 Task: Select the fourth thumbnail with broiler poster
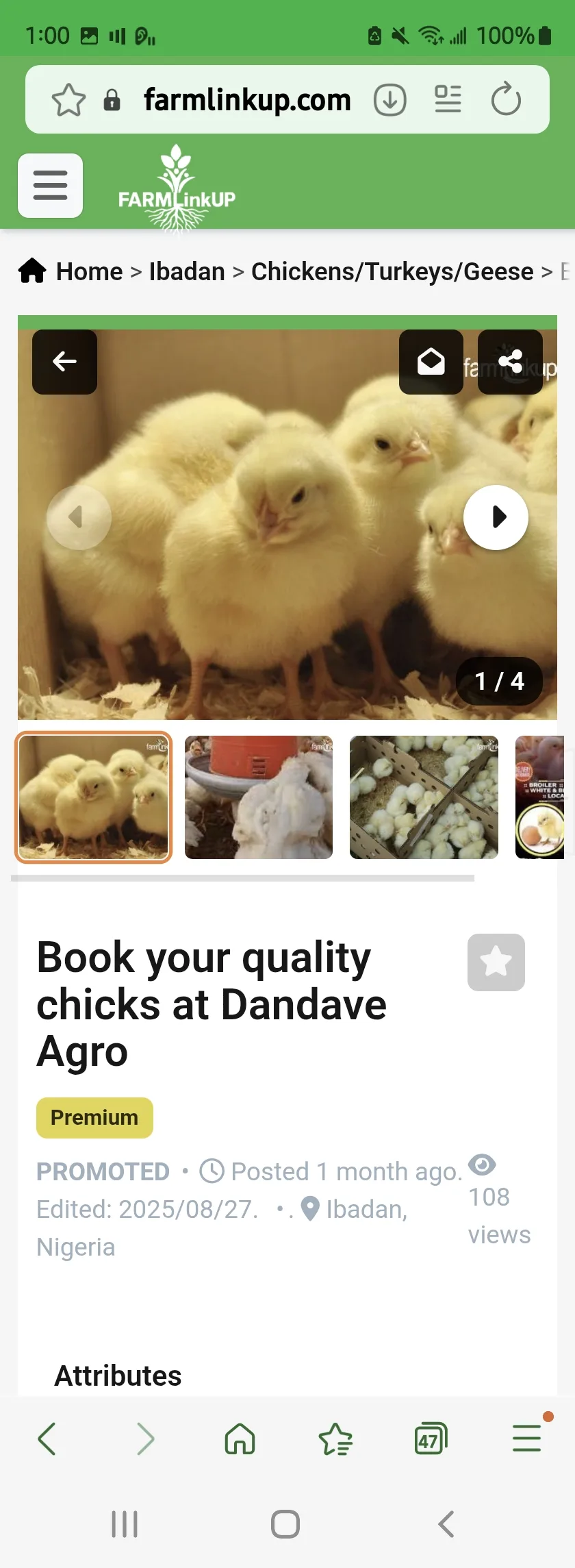coord(540,797)
